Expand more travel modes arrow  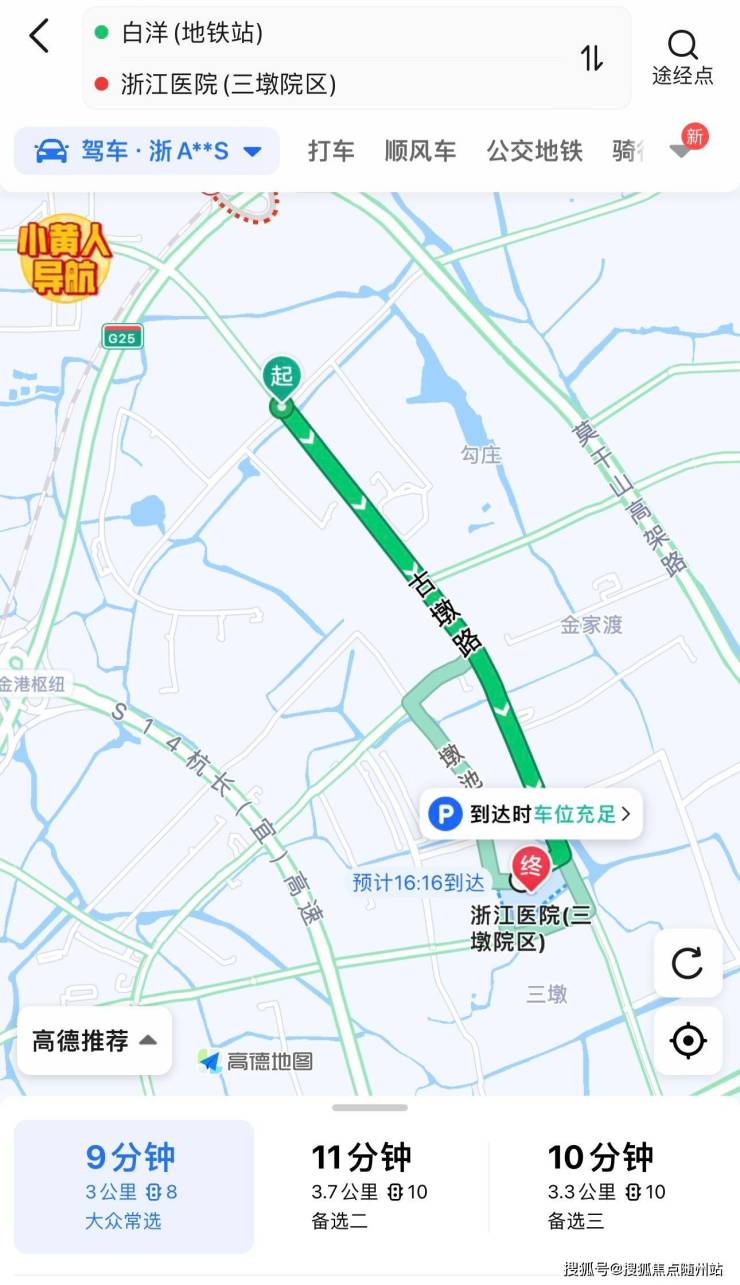click(680, 151)
